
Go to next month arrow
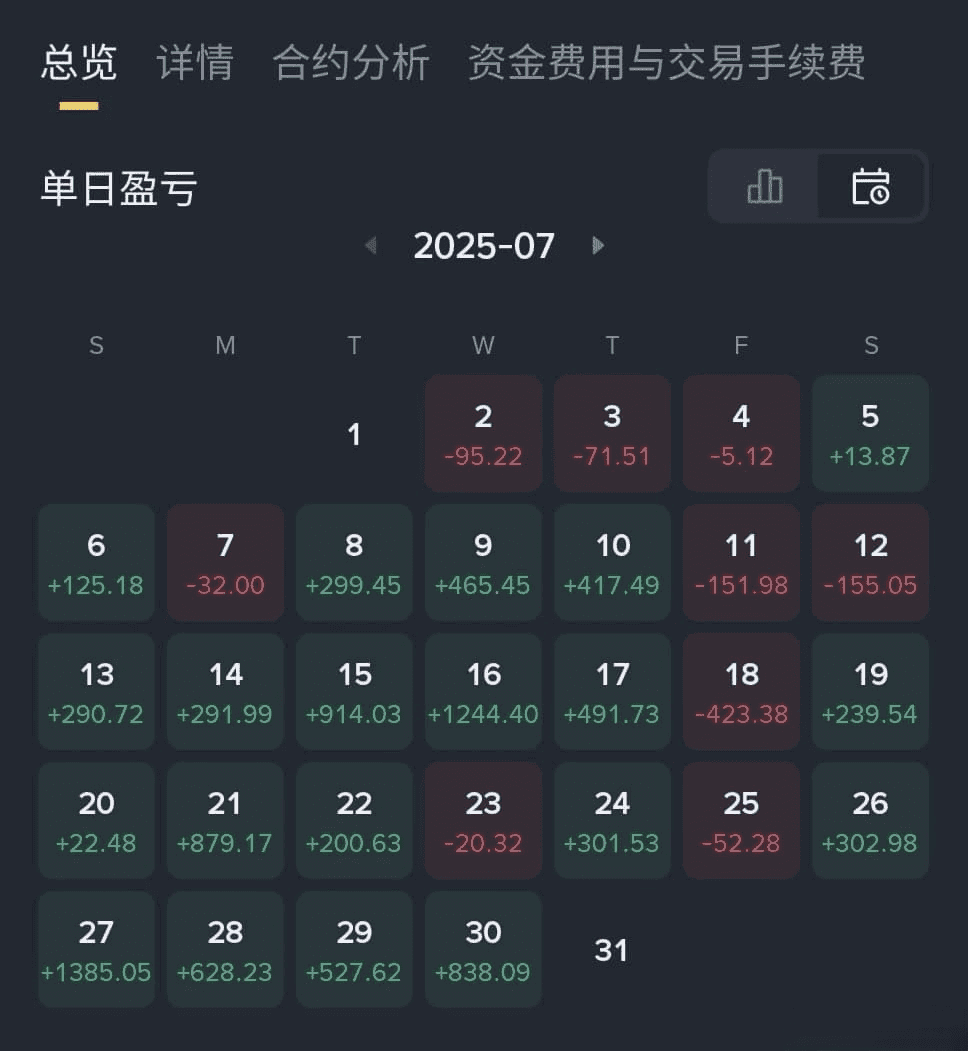pyautogui.click(x=598, y=245)
